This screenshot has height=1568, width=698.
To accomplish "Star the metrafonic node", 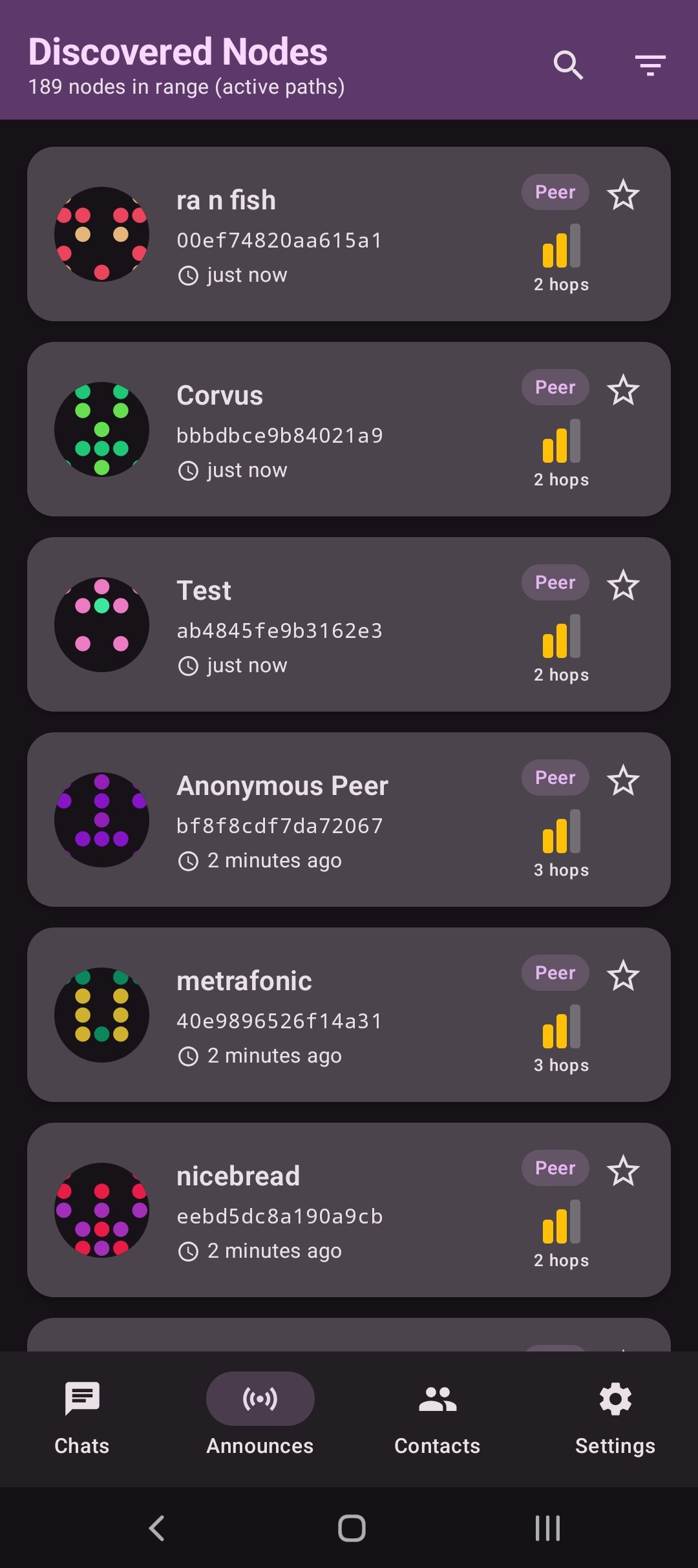I will click(623, 976).
